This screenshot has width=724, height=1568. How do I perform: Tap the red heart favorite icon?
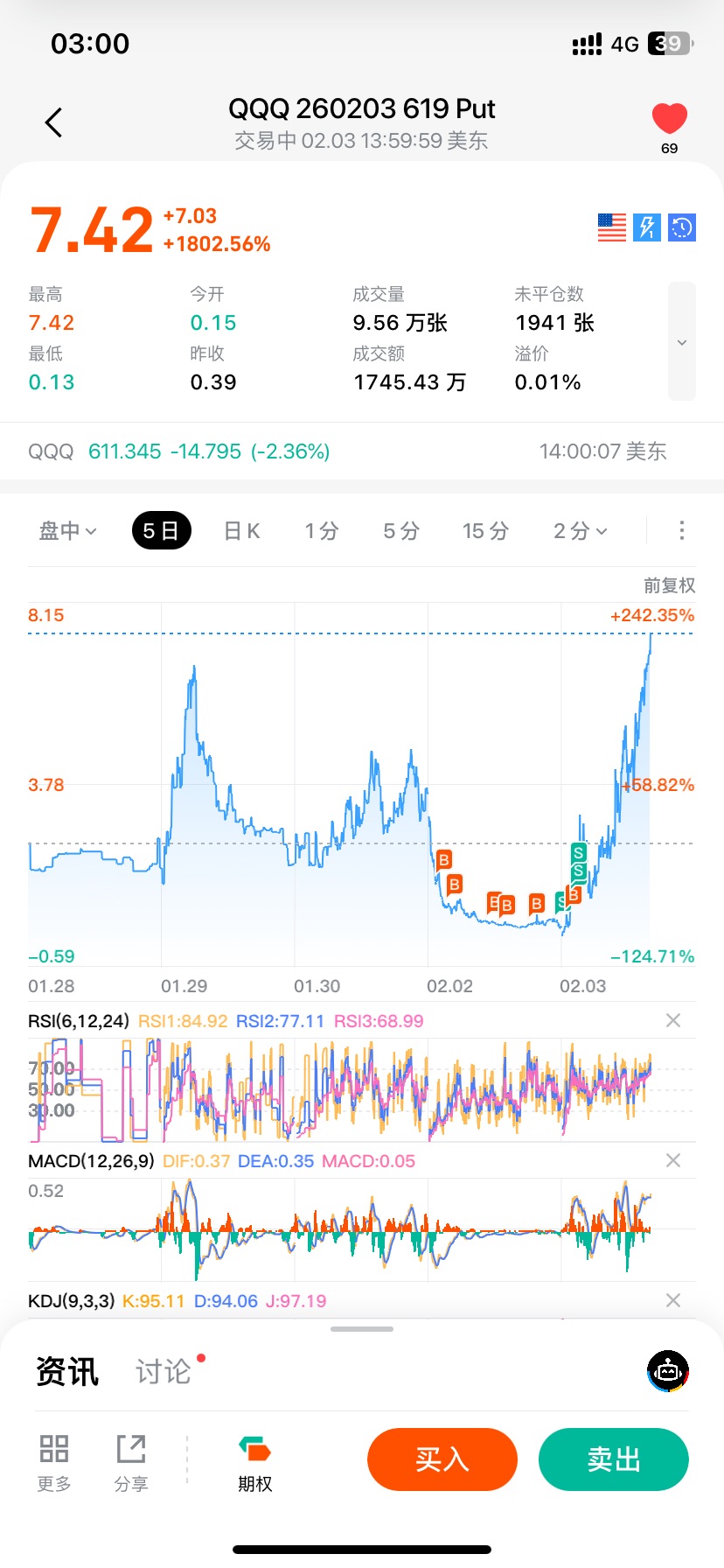[x=670, y=119]
